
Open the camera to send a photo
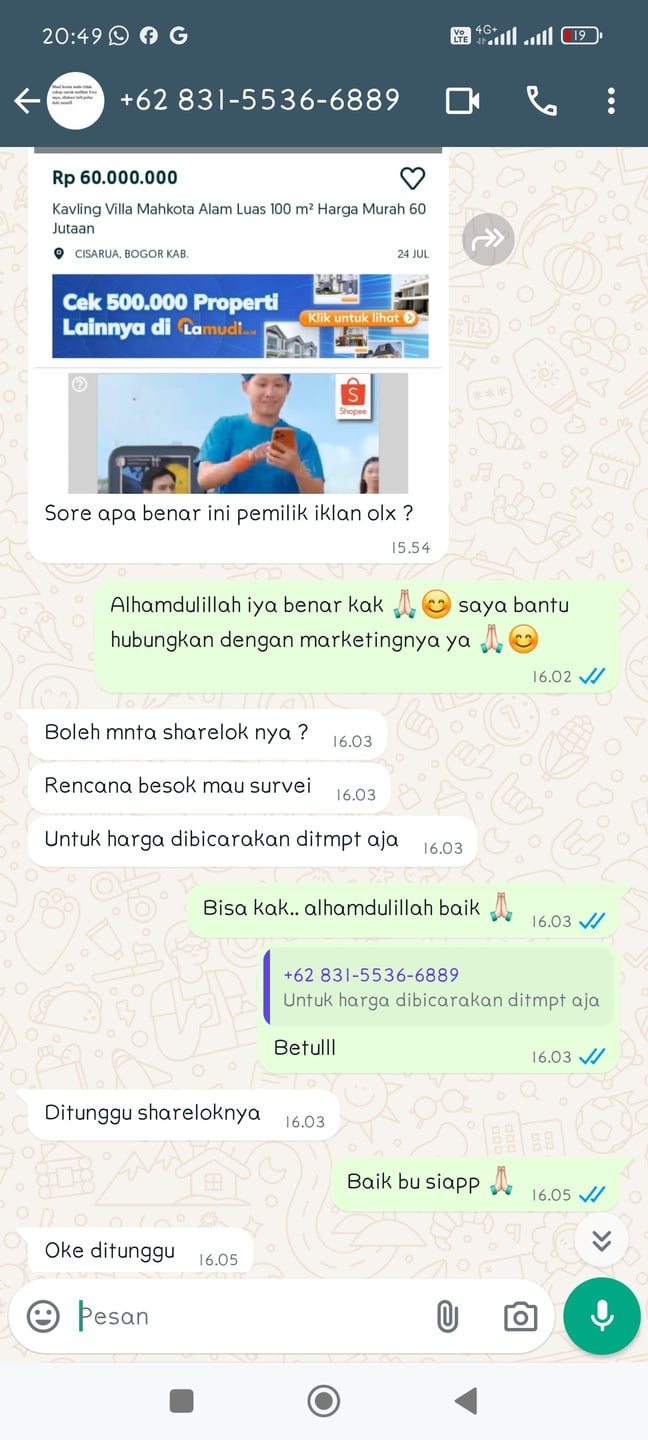tap(520, 1317)
